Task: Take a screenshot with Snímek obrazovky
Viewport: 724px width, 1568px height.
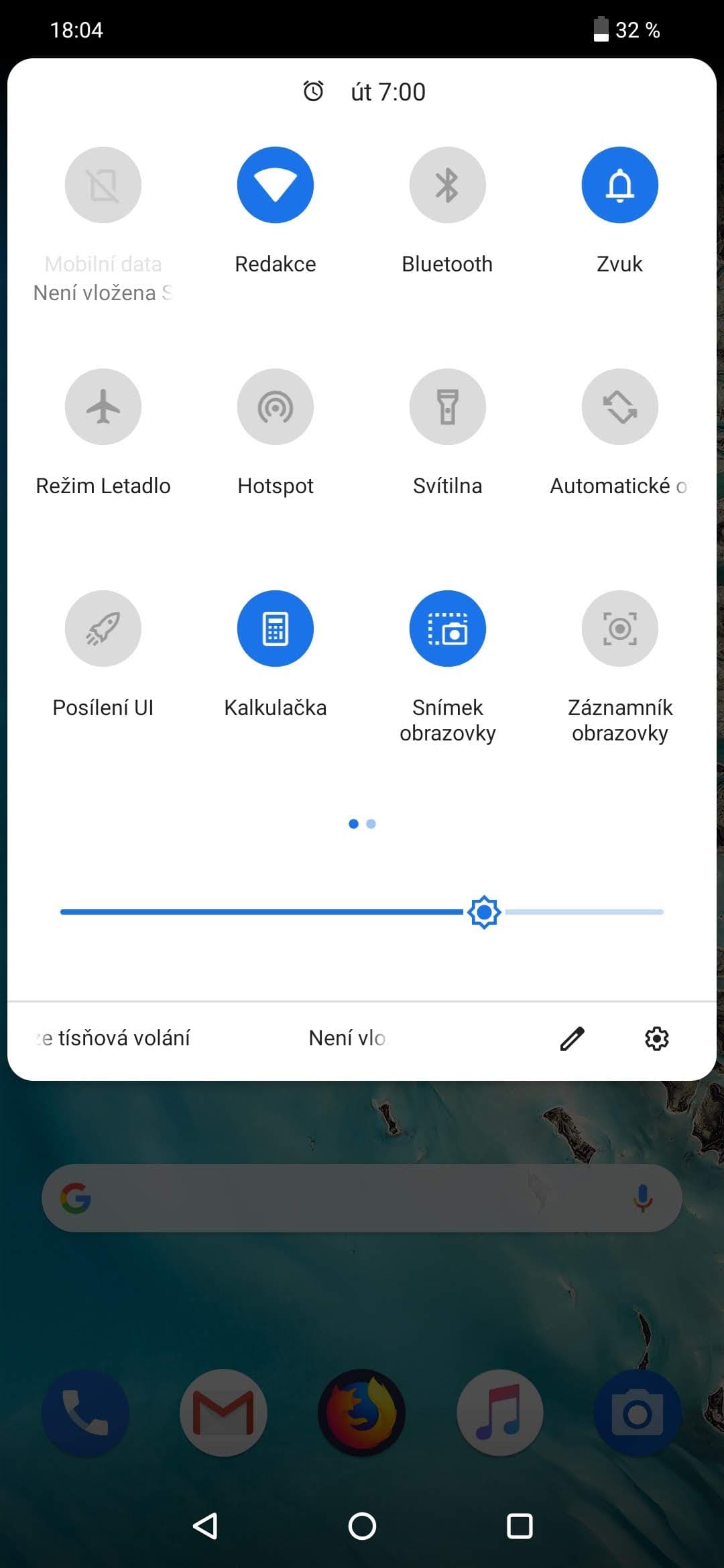Action: [x=447, y=629]
